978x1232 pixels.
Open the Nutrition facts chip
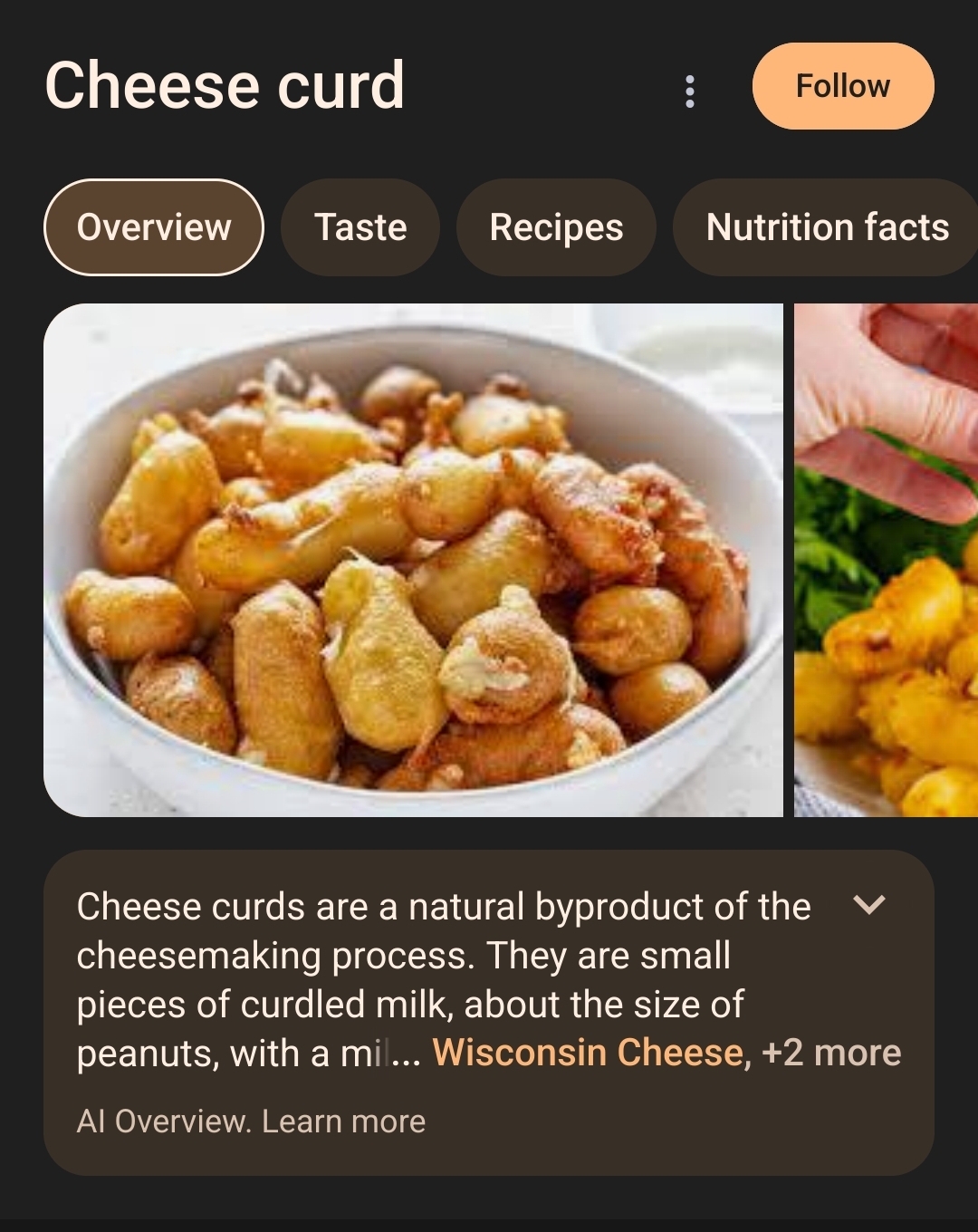tap(827, 227)
